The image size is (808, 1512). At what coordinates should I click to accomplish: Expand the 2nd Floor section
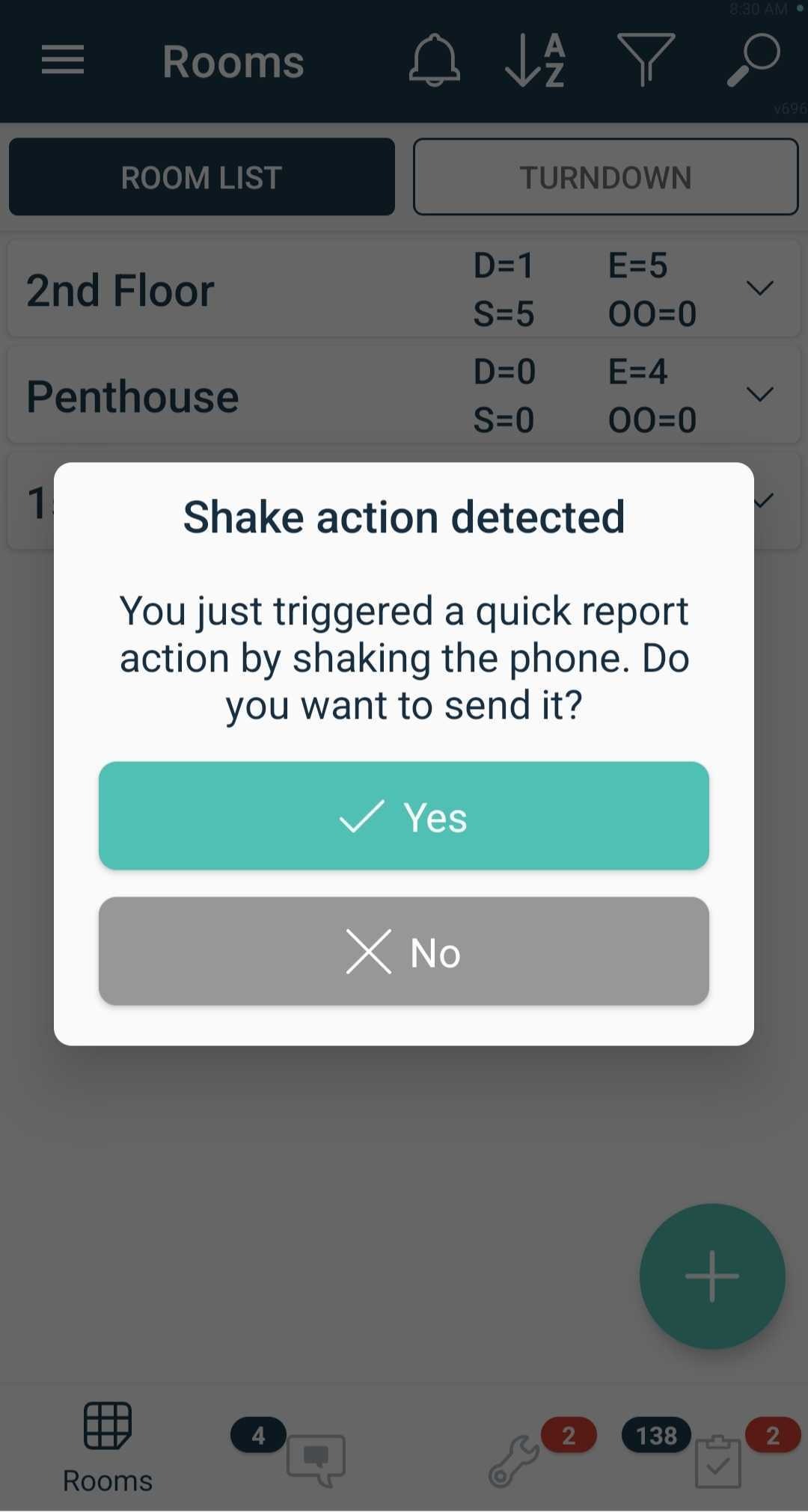tap(760, 289)
